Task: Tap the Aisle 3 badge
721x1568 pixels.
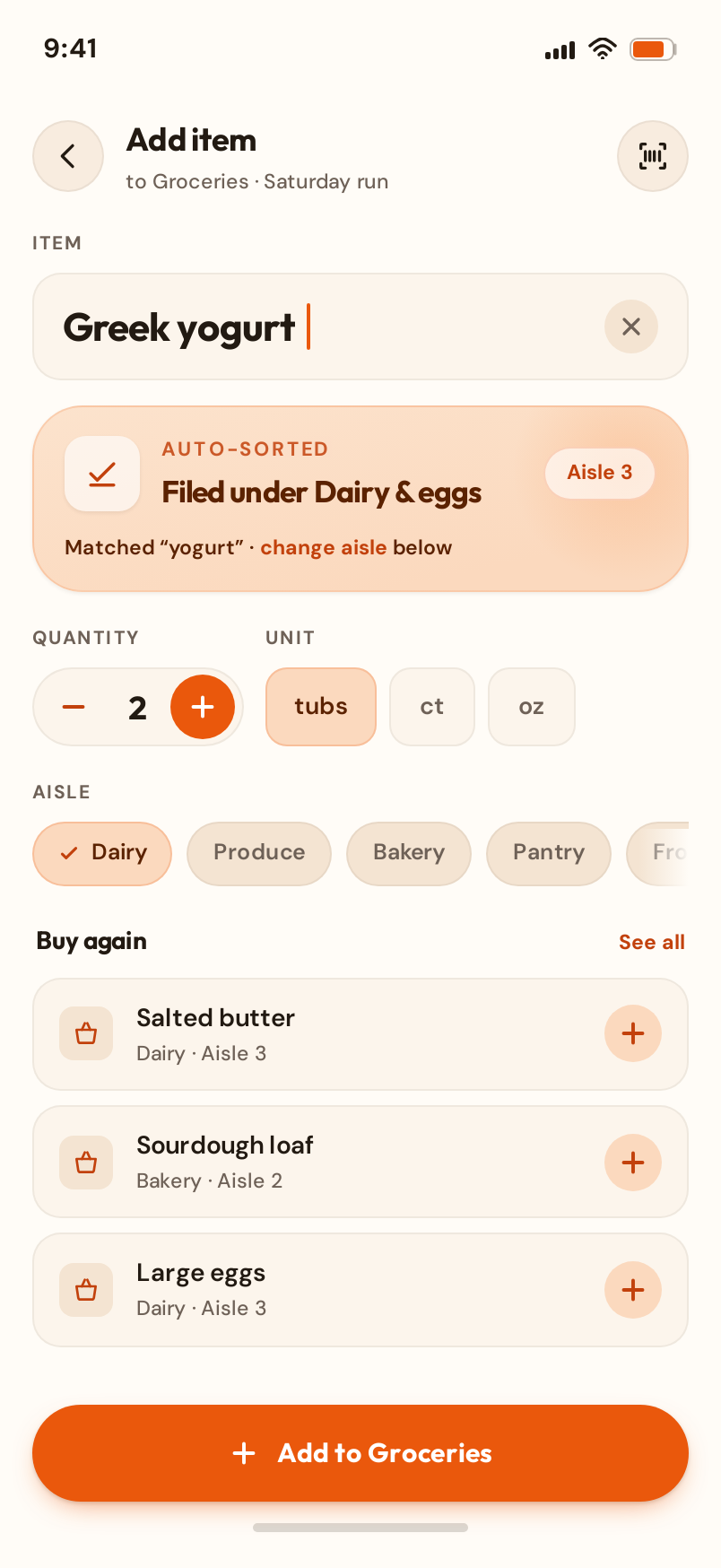Action: coord(600,473)
